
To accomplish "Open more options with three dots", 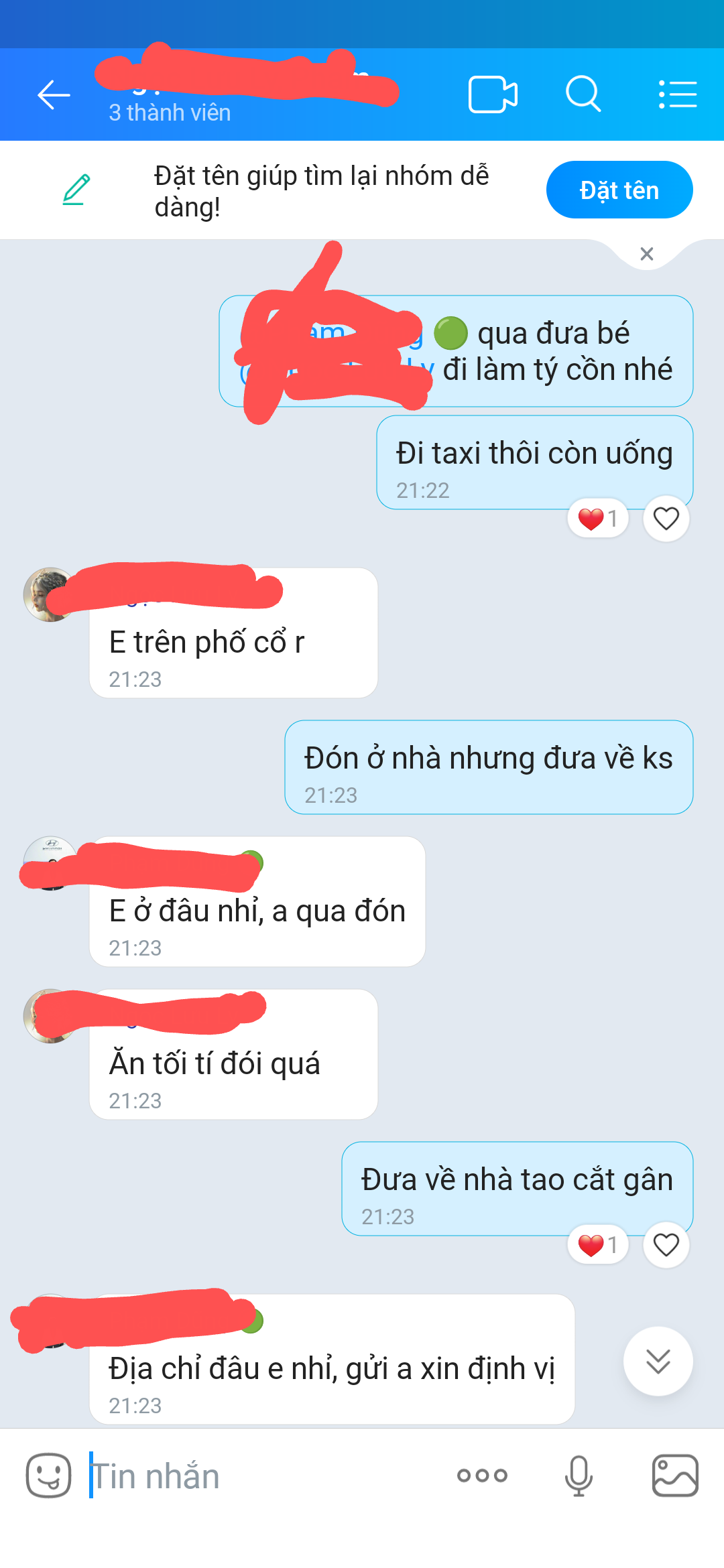I will point(482,1476).
